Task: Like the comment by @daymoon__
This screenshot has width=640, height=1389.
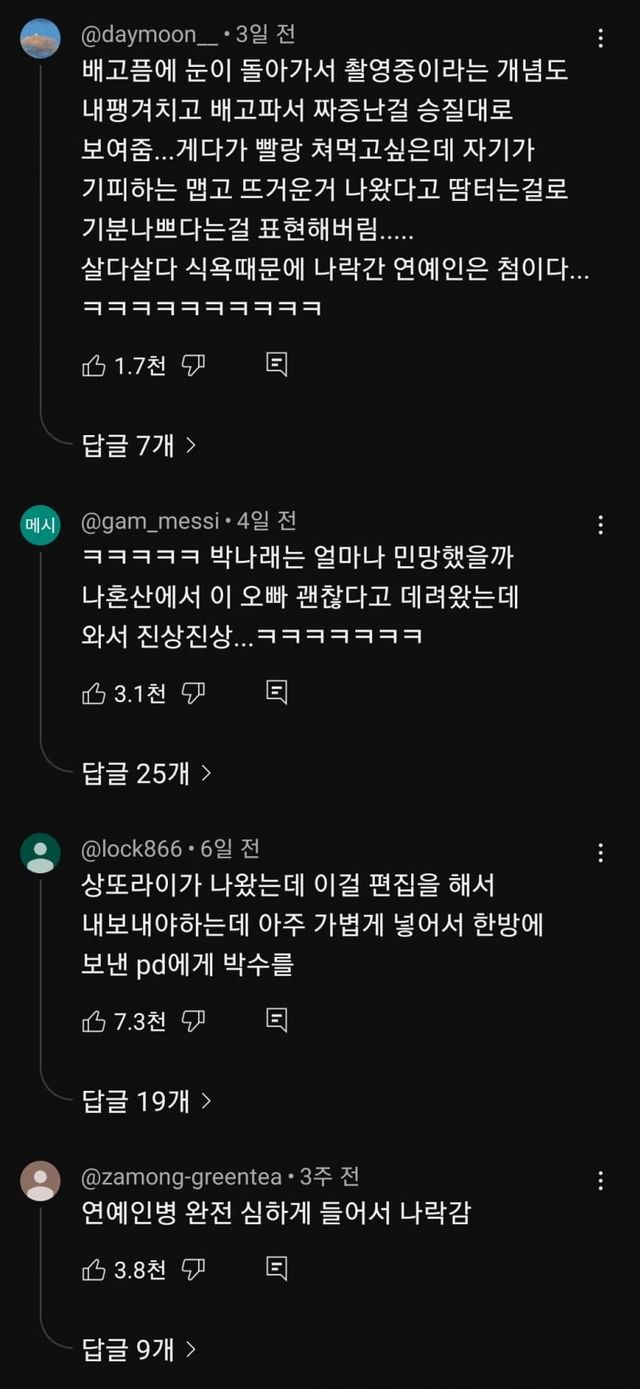Action: 94,366
